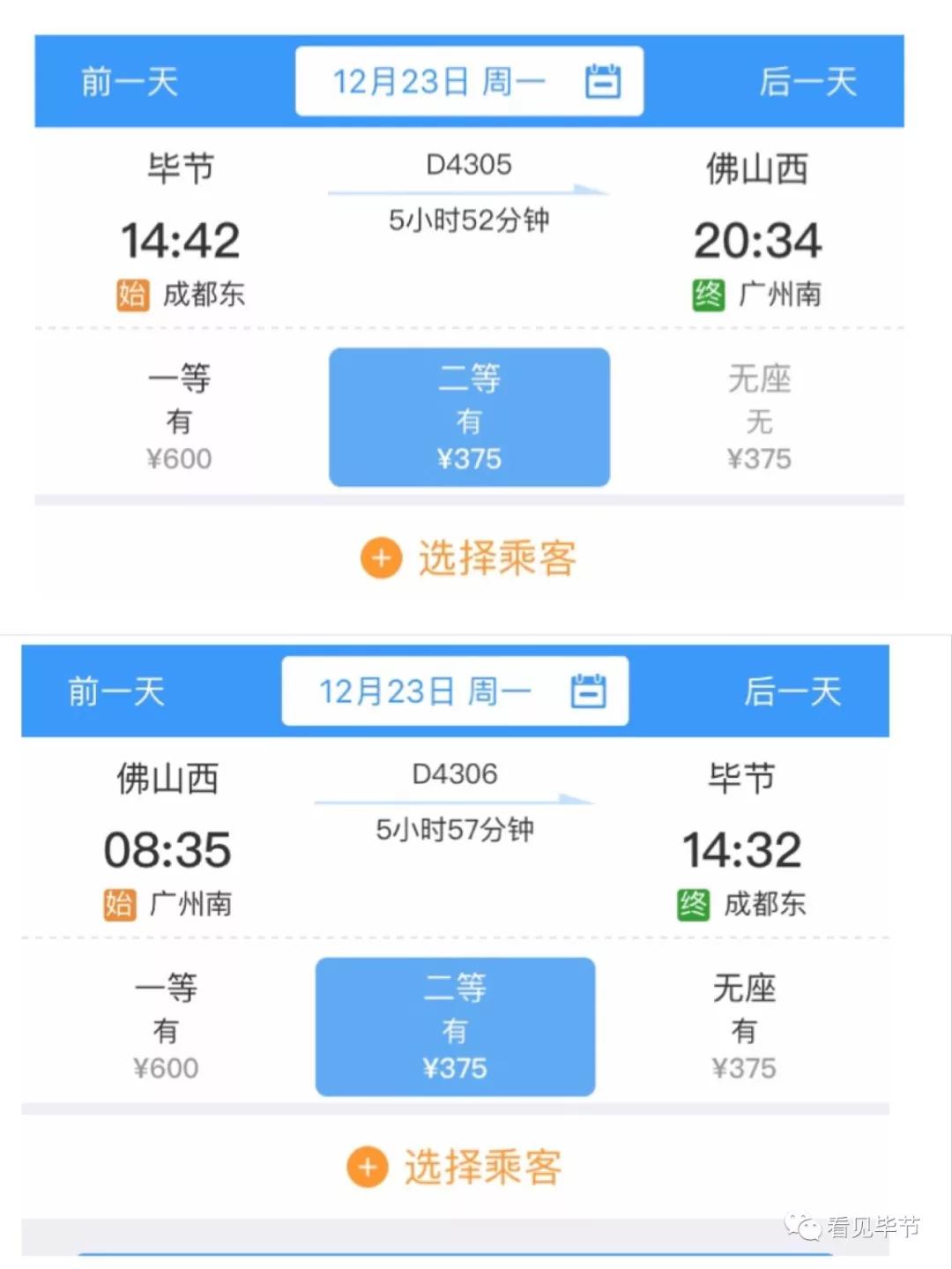
Task: Click the plus icon next to bottom 选择乘客
Action: [x=368, y=1165]
